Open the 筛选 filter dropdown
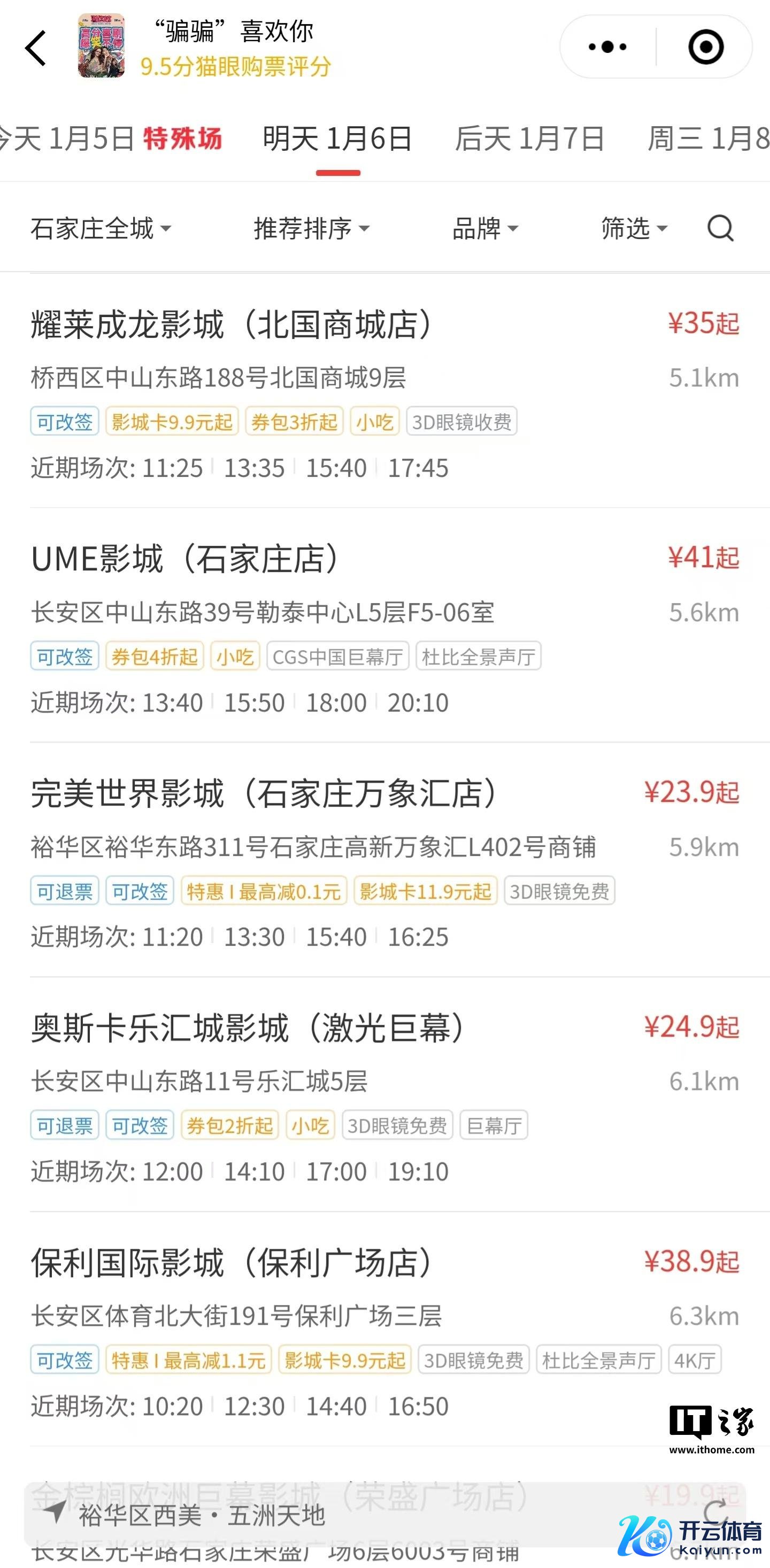Viewport: 770px width, 1568px height. click(x=634, y=229)
